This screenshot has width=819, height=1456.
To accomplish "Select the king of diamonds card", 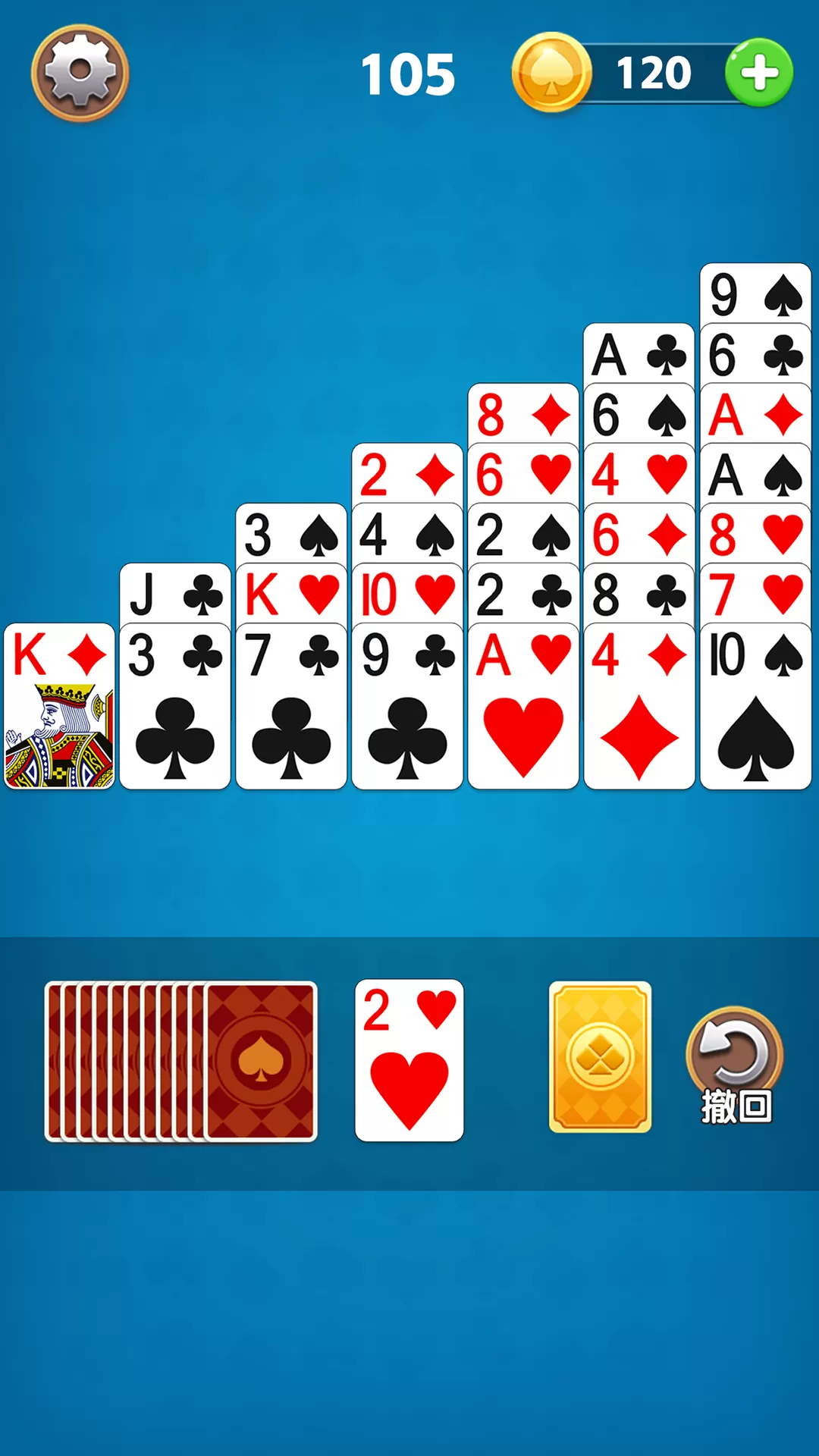I will point(59,706).
